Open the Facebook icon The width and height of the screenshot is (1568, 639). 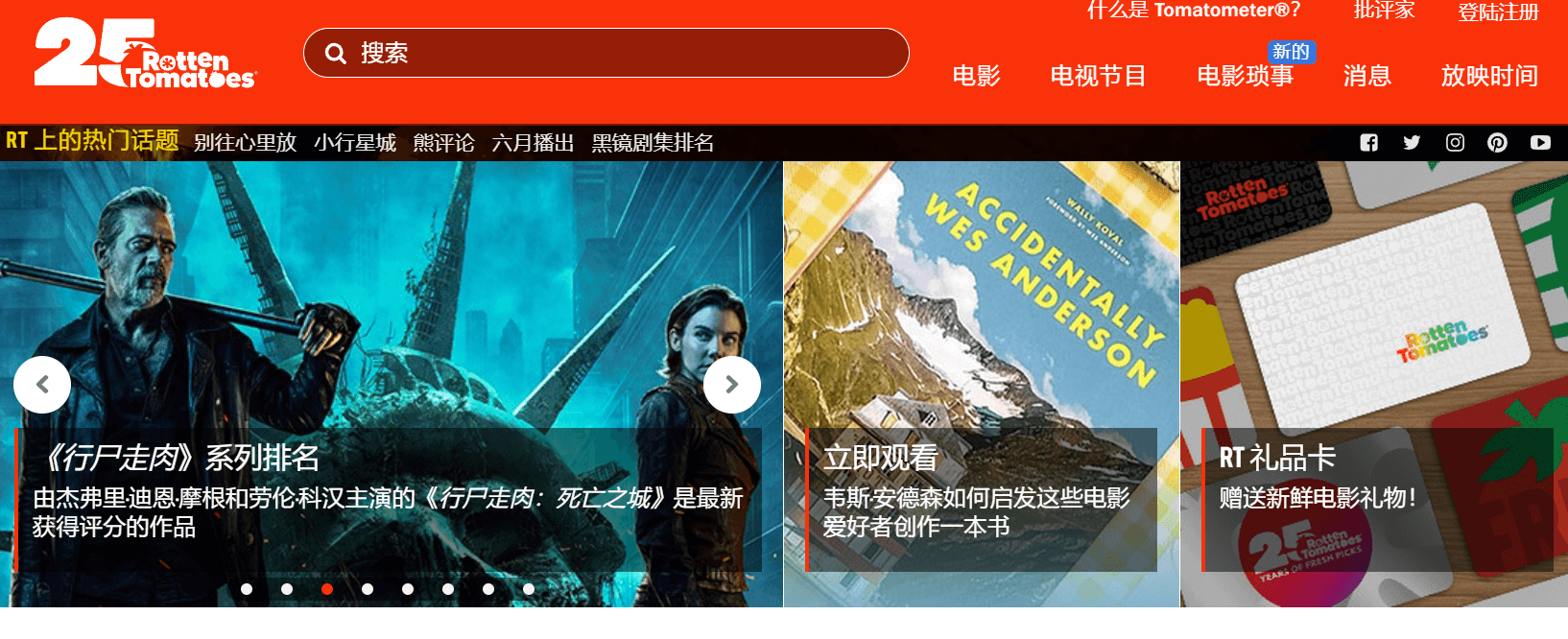(x=1369, y=143)
